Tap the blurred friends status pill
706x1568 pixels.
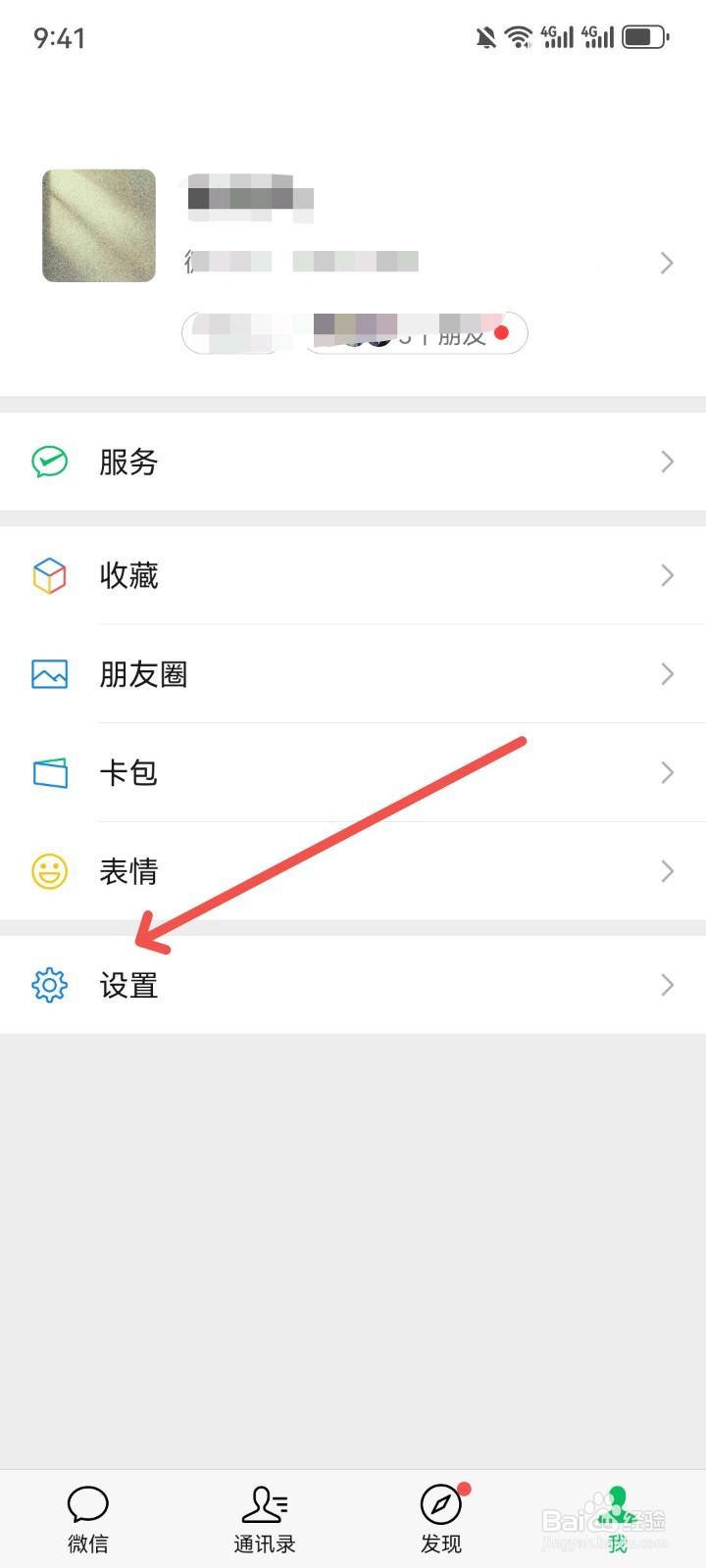pyautogui.click(x=355, y=333)
